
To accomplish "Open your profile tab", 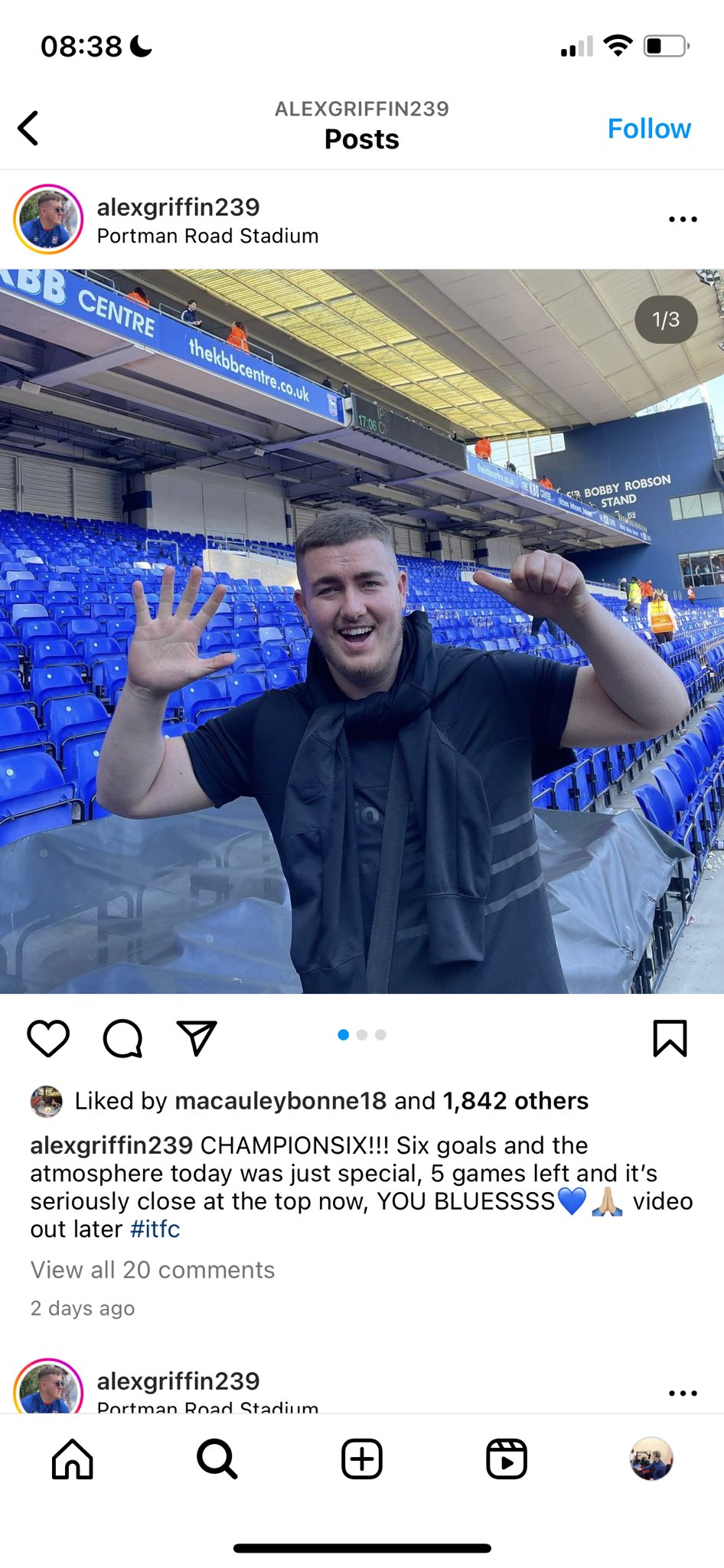I will coord(651,1459).
